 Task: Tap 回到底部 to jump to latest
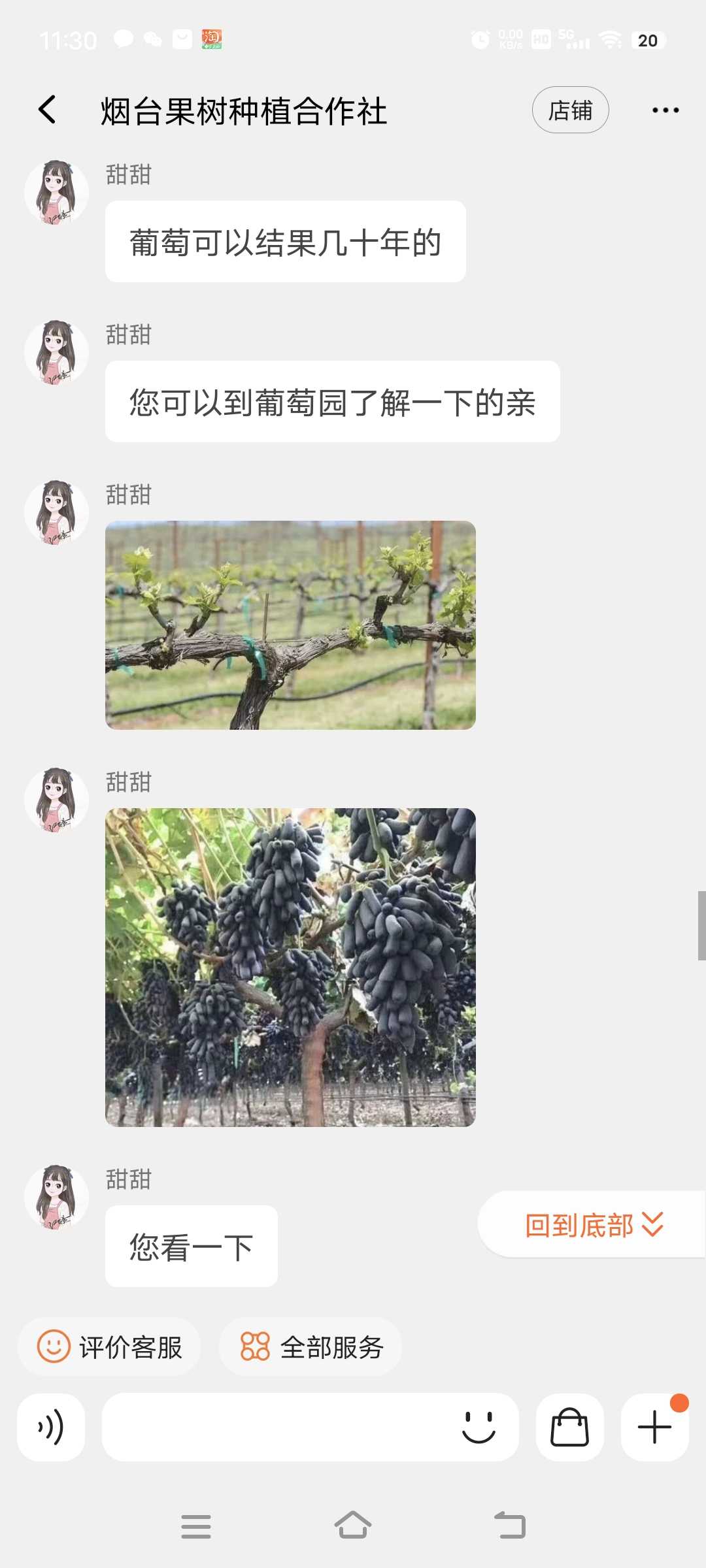click(594, 1224)
